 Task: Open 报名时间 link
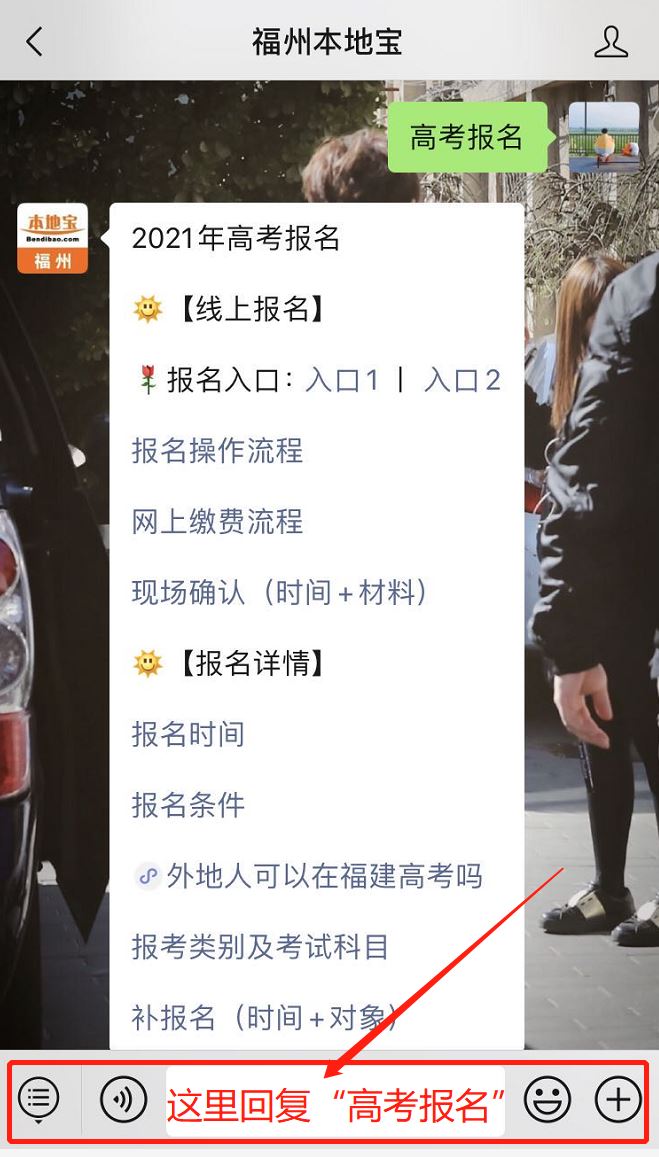[188, 735]
